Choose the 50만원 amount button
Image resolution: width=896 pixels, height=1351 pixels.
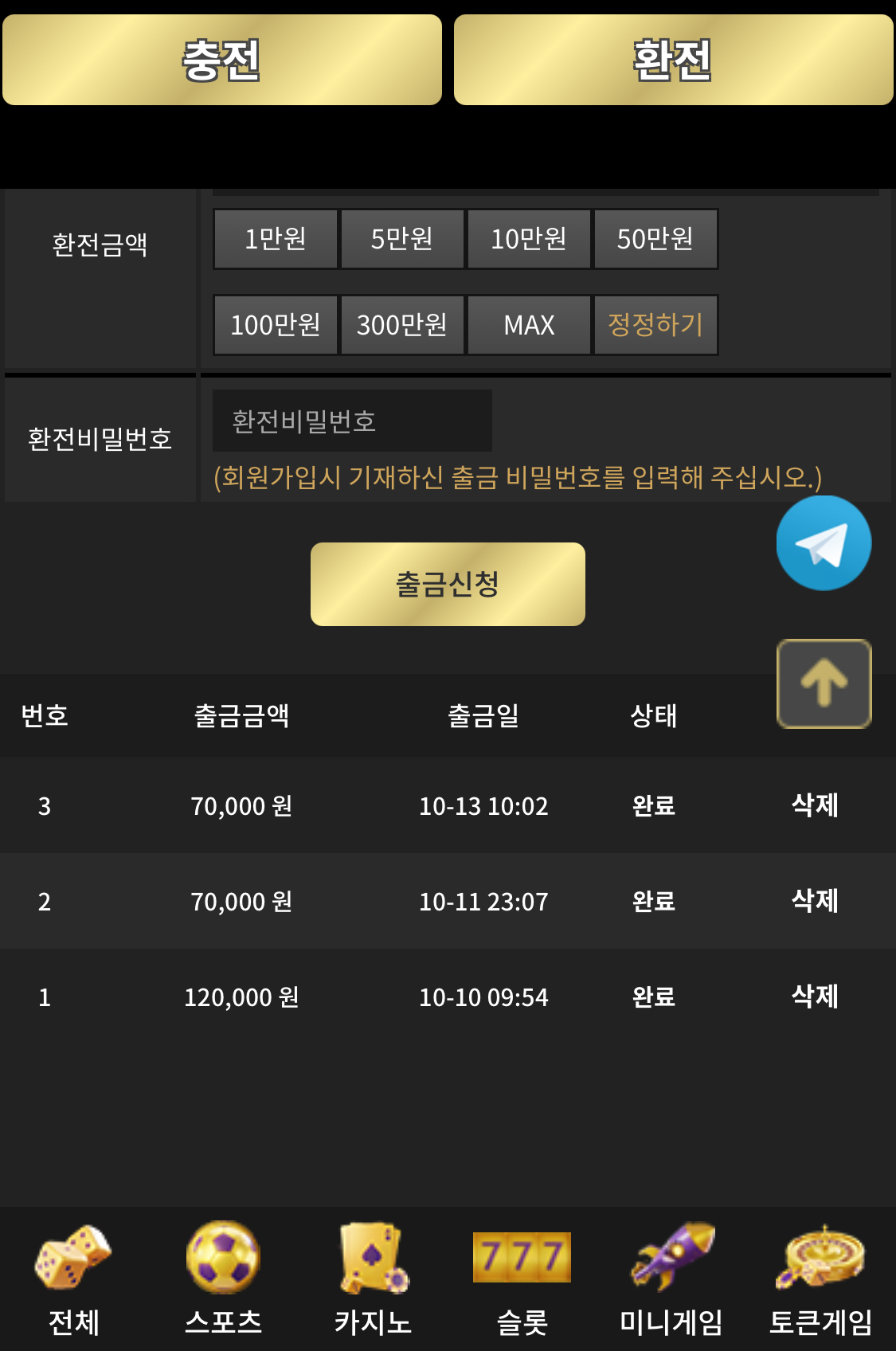point(655,239)
